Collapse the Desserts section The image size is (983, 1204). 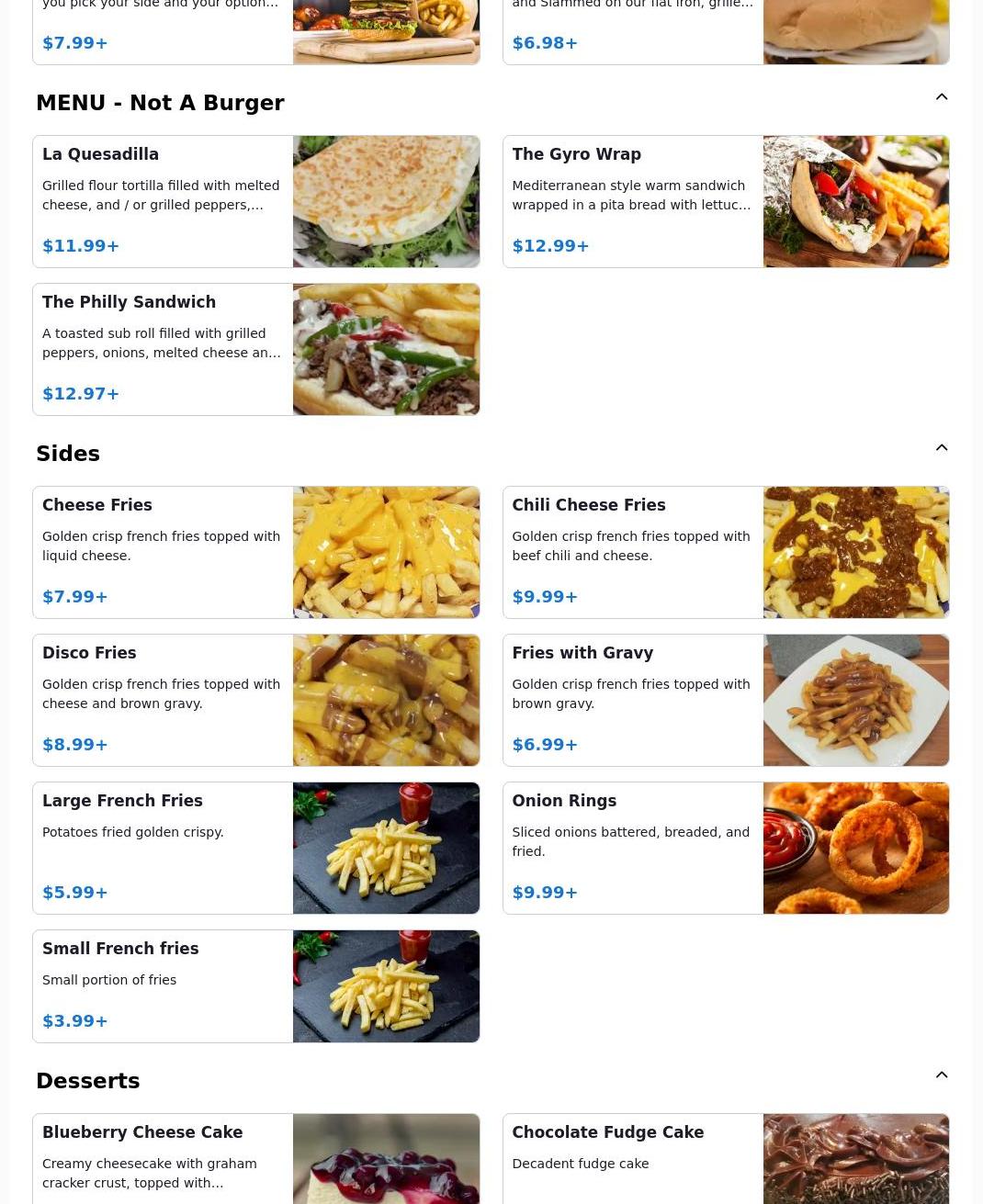coord(941,1075)
